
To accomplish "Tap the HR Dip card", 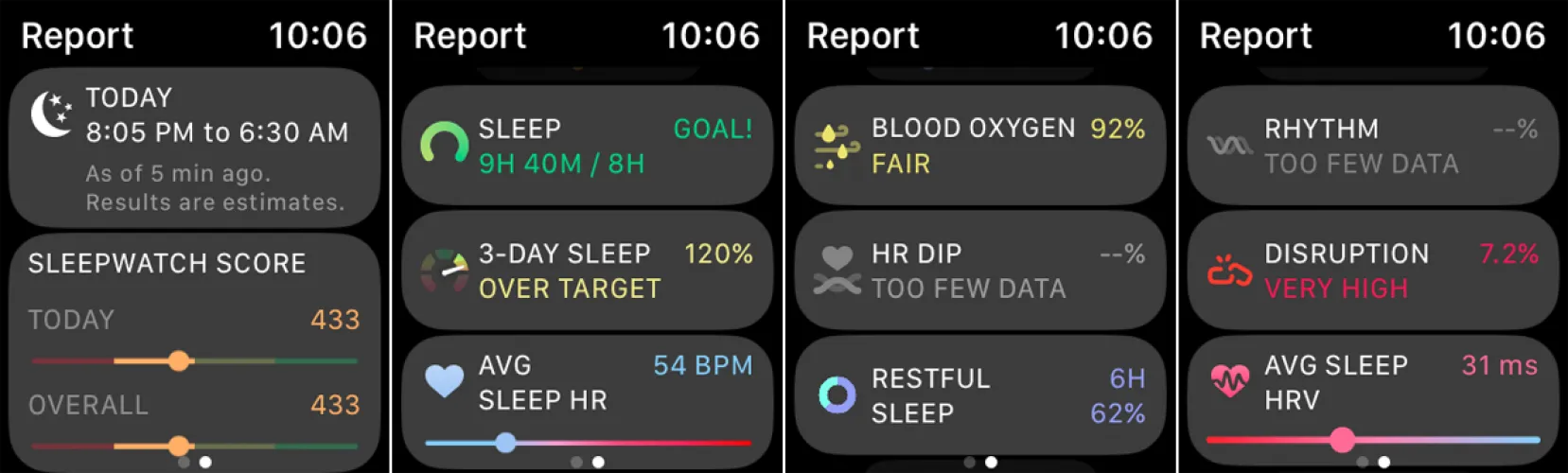I will point(979,271).
